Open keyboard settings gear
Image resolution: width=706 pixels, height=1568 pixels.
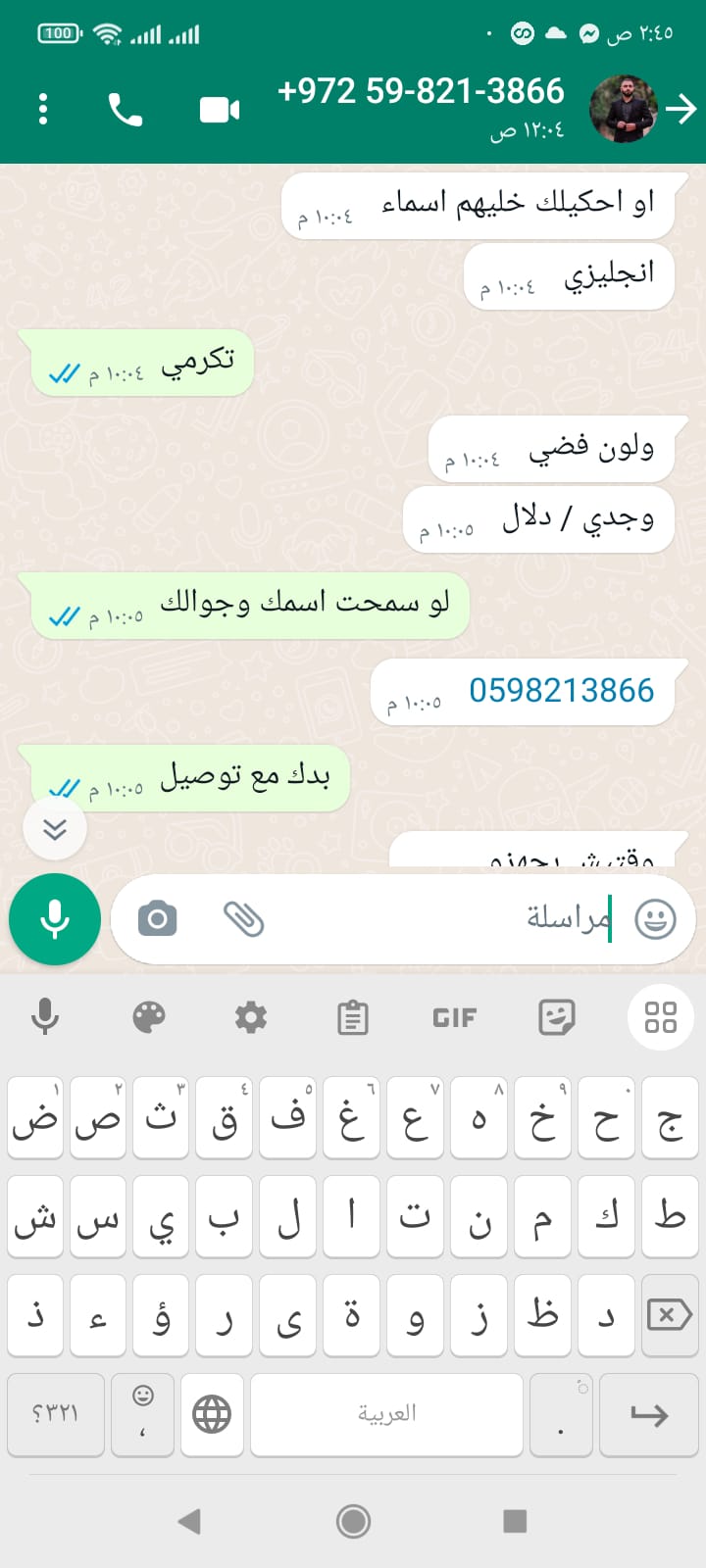(x=250, y=1018)
